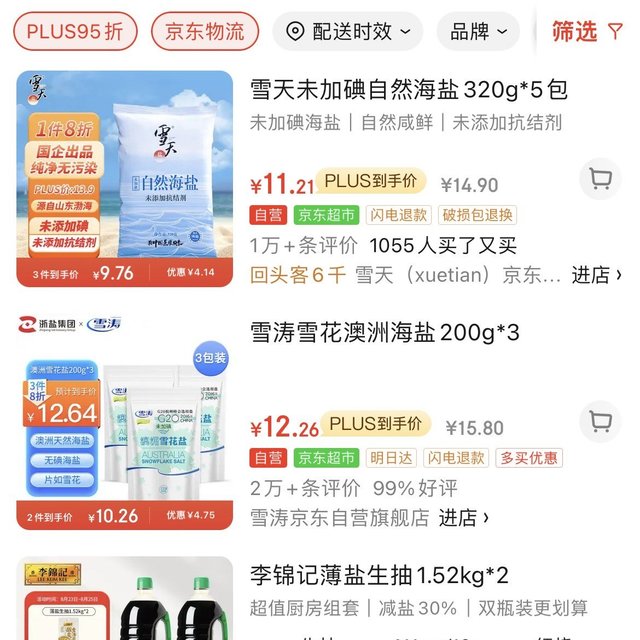Add 雪天自然海盐 to cart
The width and height of the screenshot is (640, 640).
(x=600, y=180)
